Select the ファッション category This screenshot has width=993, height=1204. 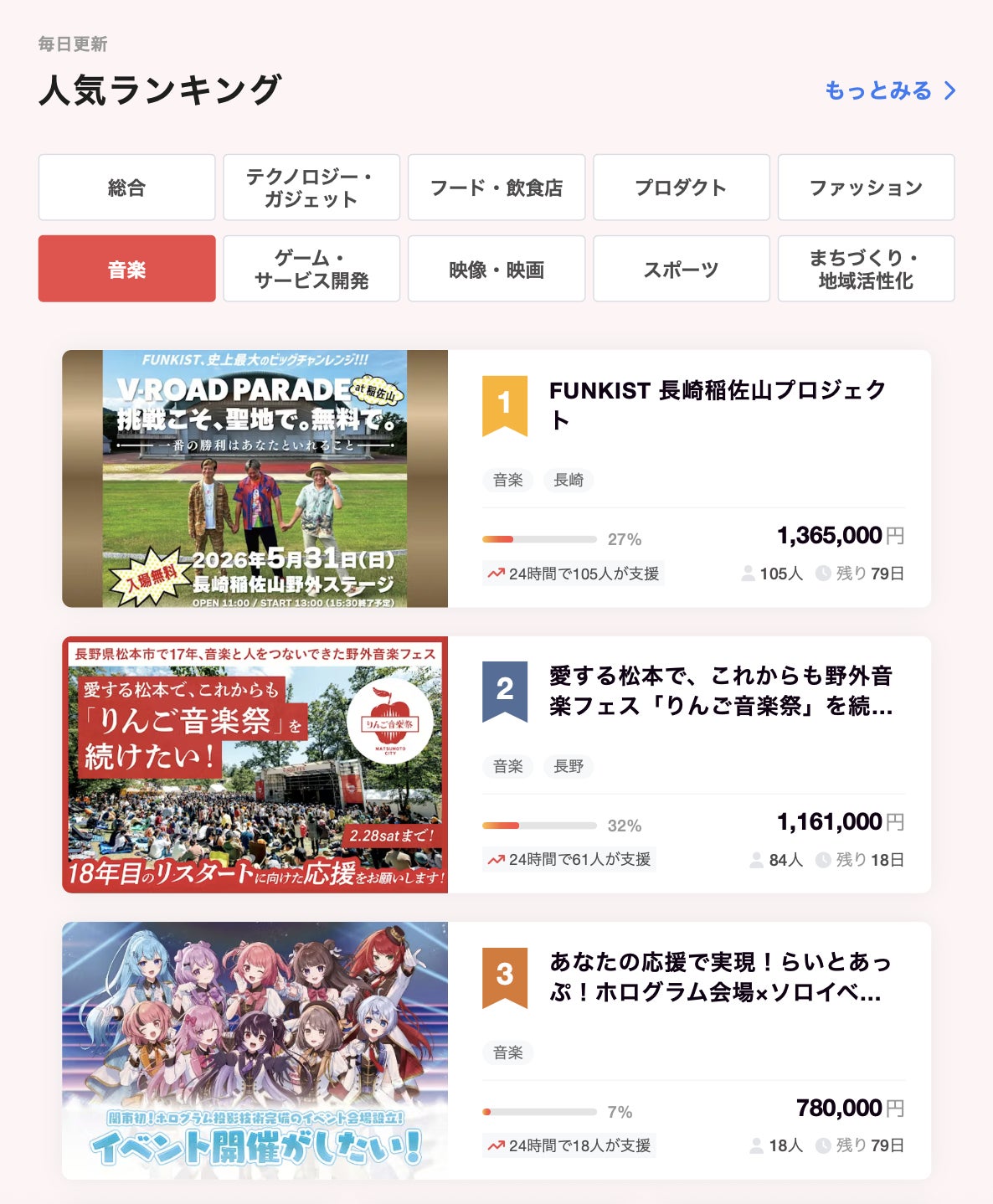point(866,188)
